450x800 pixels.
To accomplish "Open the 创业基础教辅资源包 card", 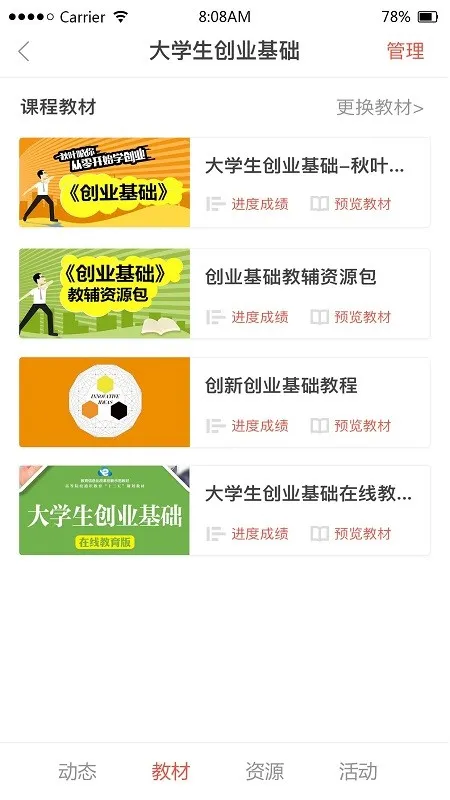I will pos(224,293).
